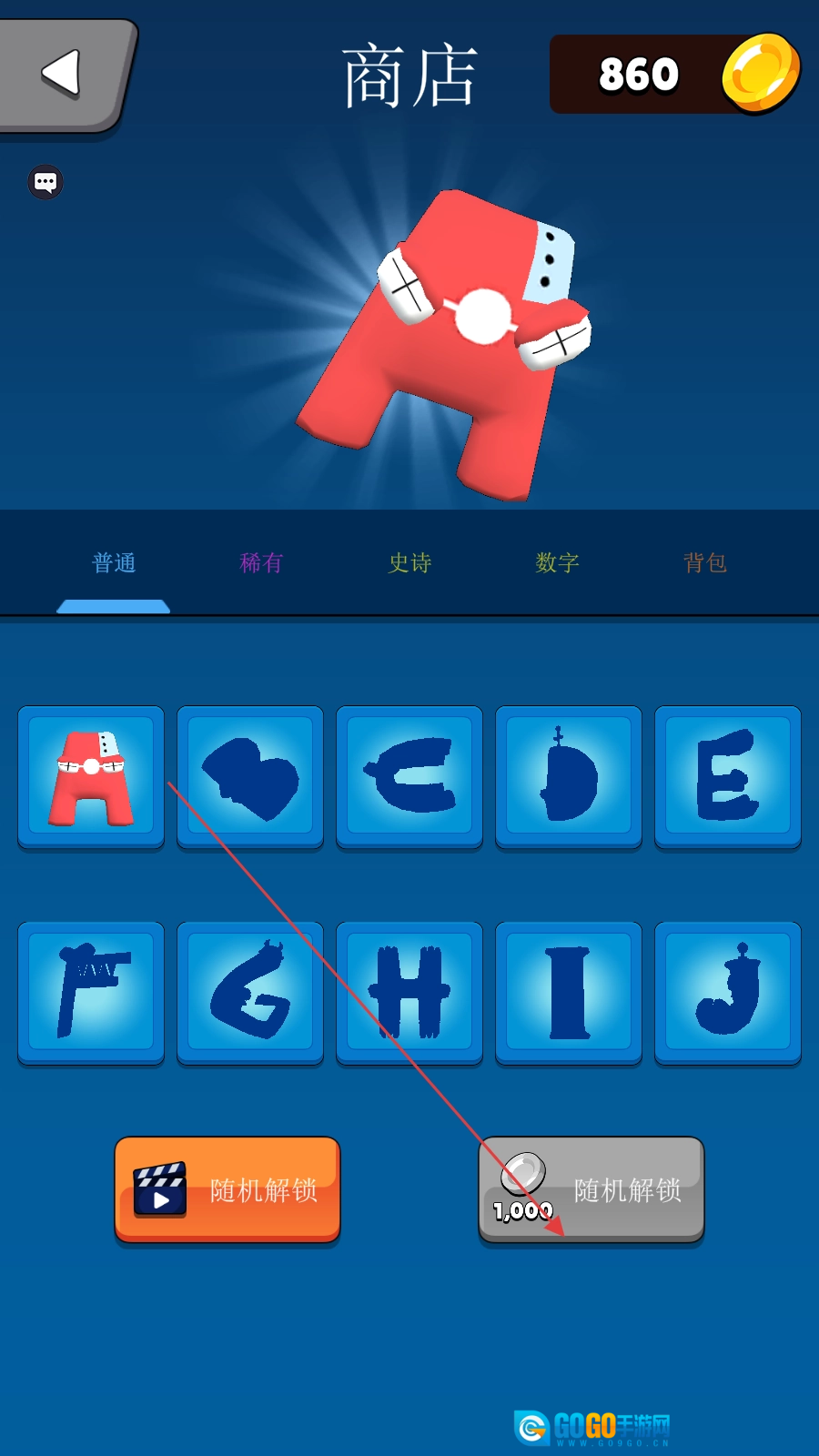
Task: Select the red letter A character
Action: point(91,776)
